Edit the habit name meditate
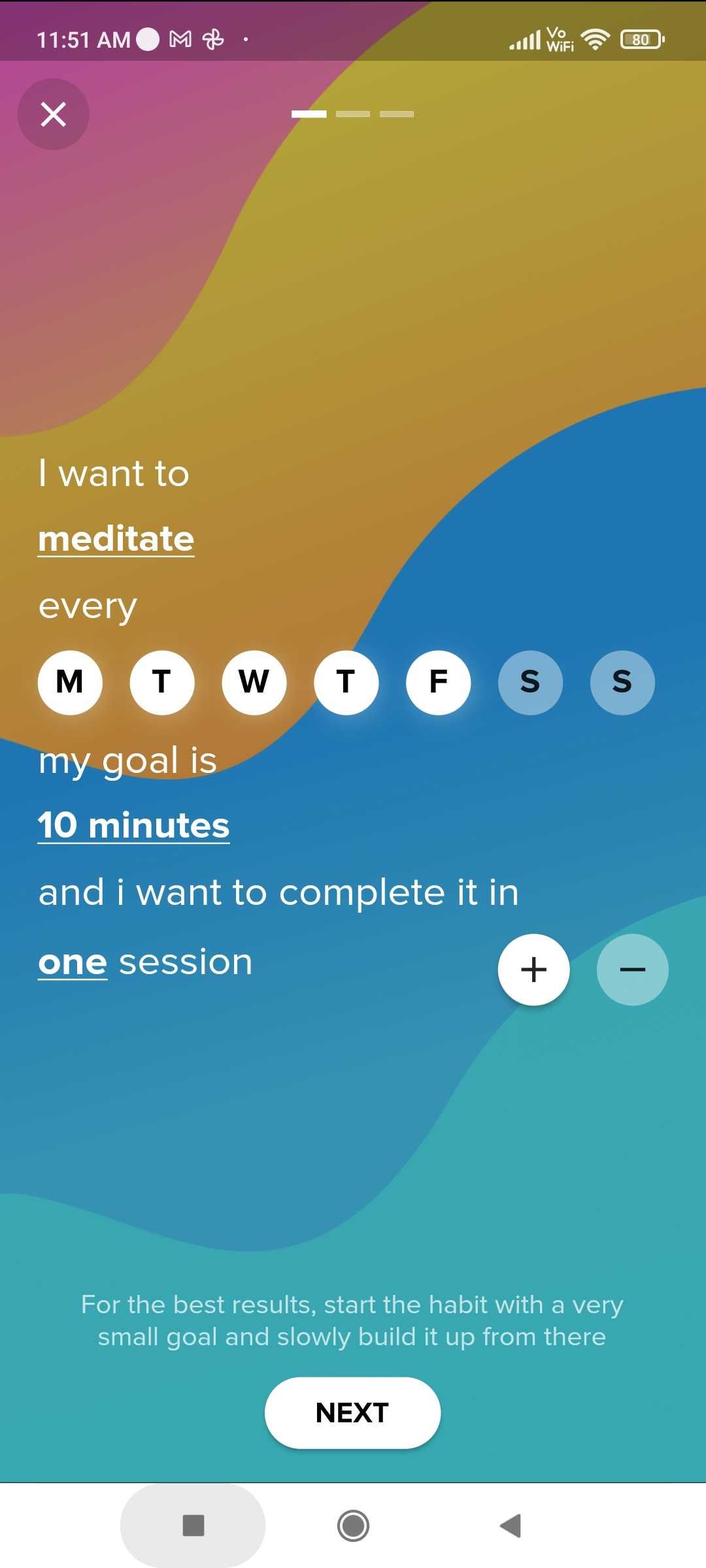 [x=116, y=538]
